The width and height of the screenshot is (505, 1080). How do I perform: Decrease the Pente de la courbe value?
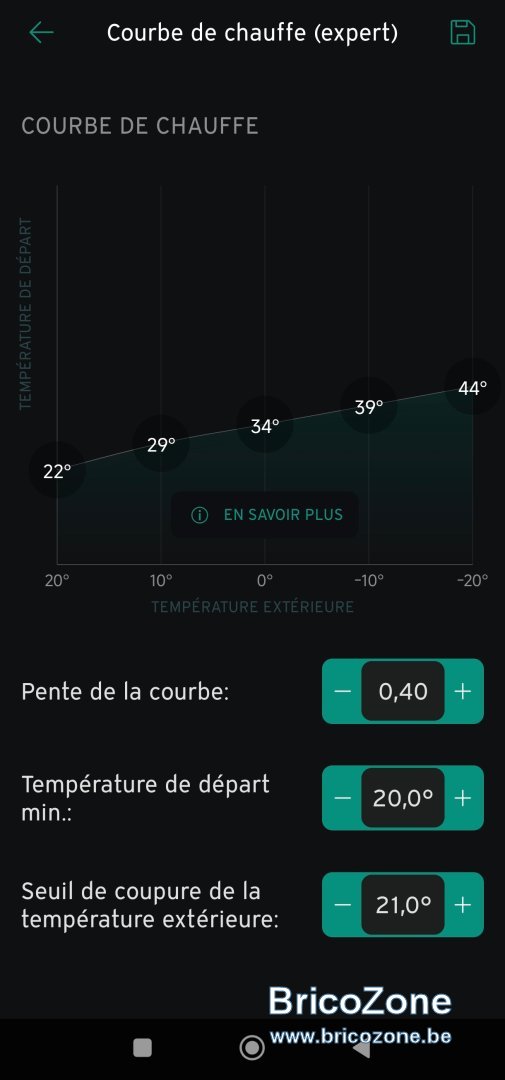click(x=342, y=691)
